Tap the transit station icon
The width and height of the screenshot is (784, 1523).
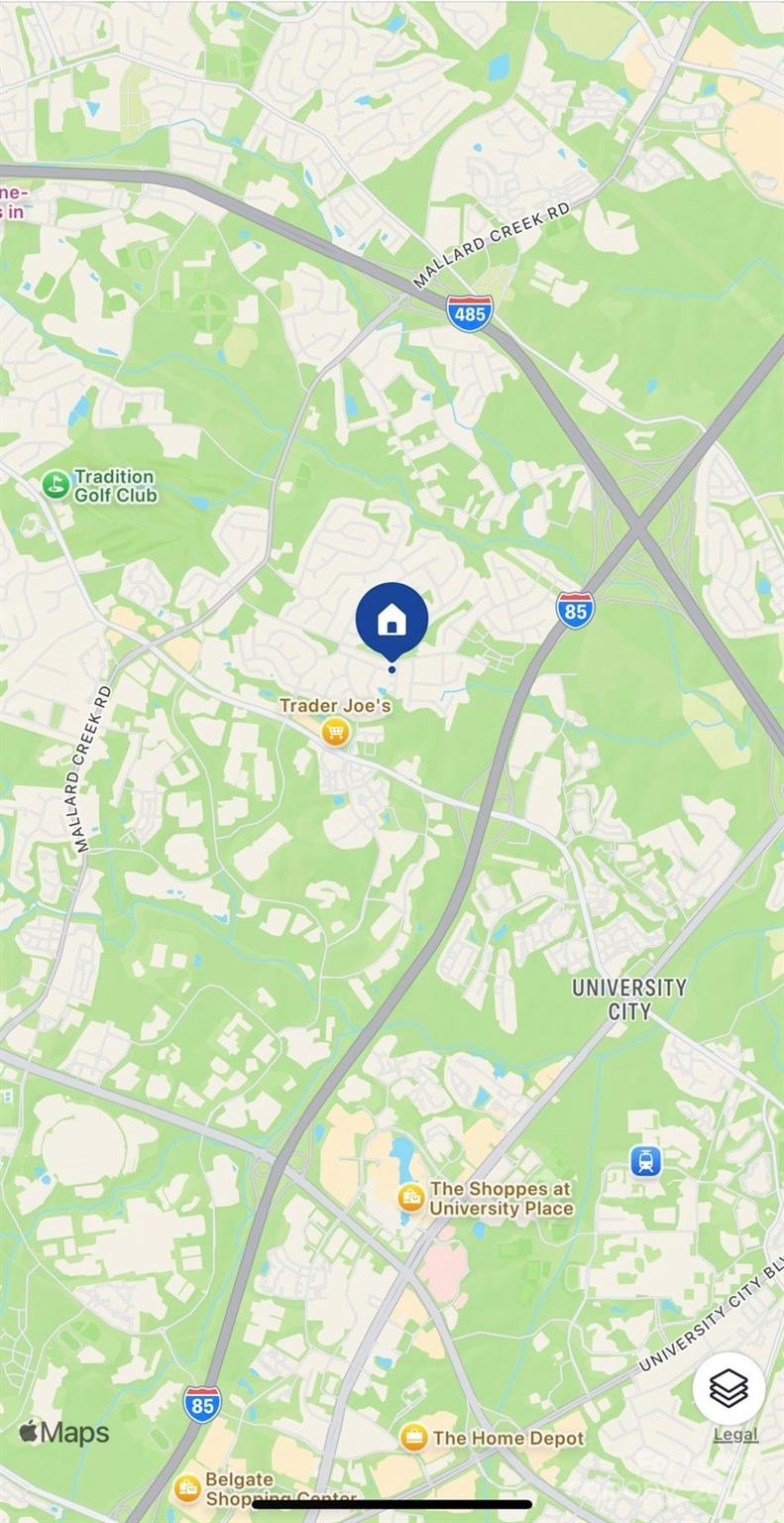click(x=646, y=1162)
